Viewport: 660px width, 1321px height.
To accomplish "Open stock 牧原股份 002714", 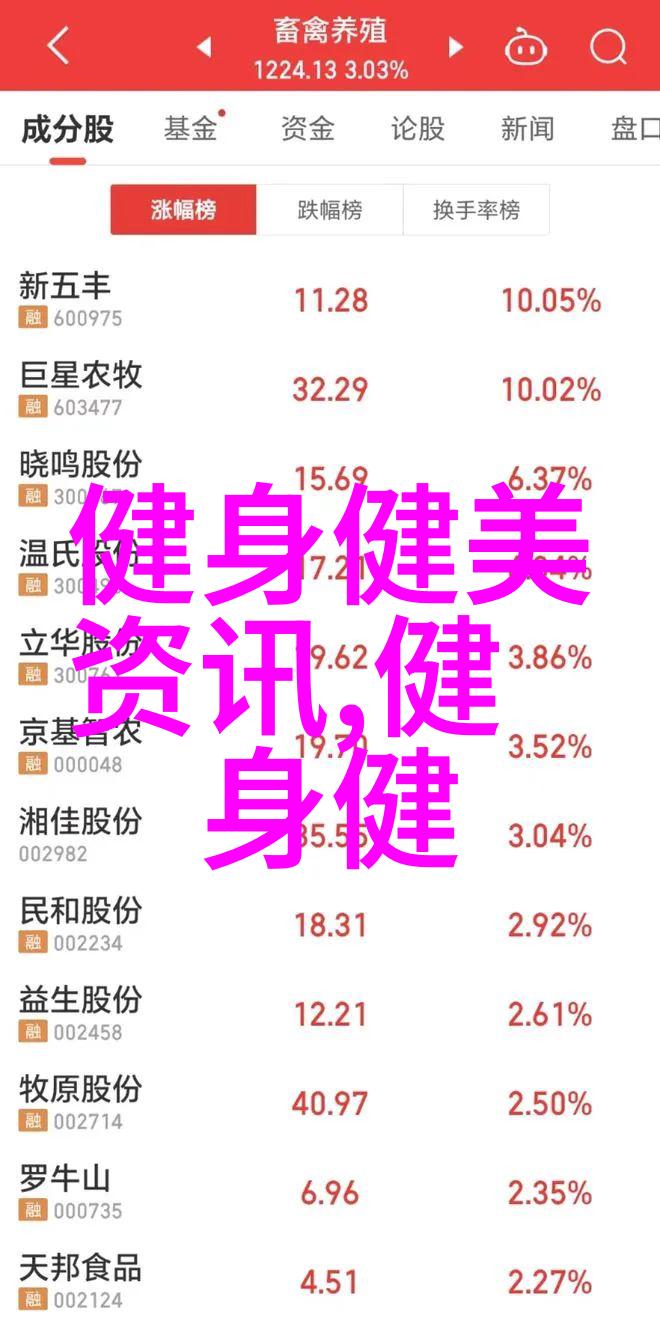I will point(80,1102).
